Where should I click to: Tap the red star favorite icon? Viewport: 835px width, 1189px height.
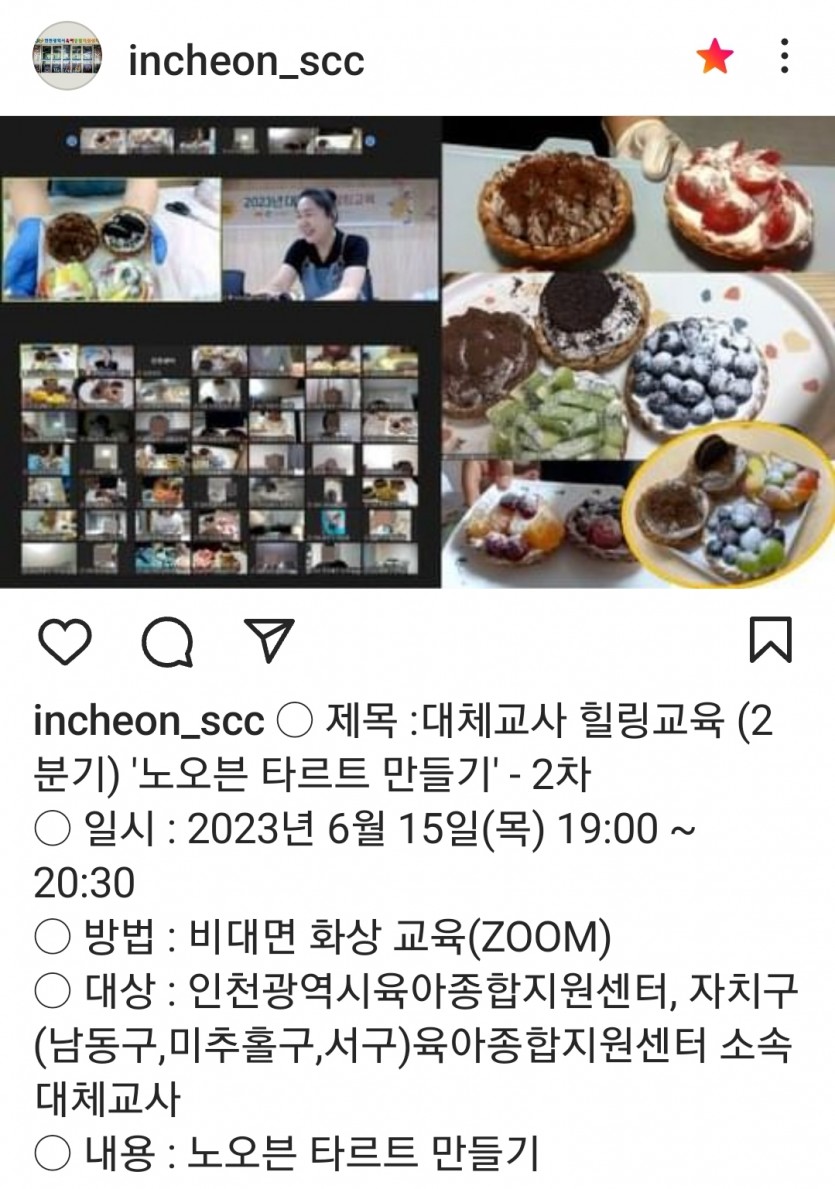(714, 57)
